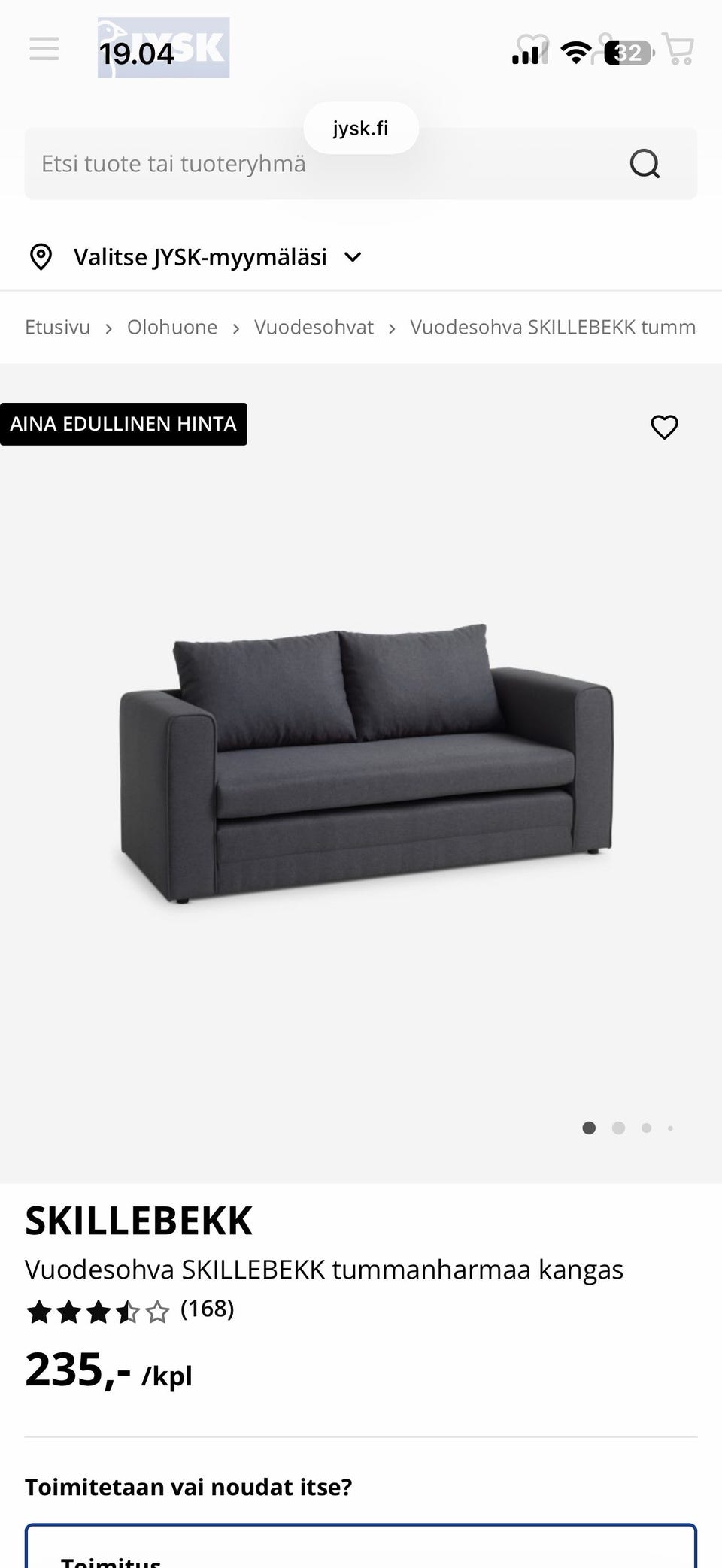The width and height of the screenshot is (722, 1568).
Task: Open Vuodesohvat breadcrumb category
Action: (x=314, y=328)
